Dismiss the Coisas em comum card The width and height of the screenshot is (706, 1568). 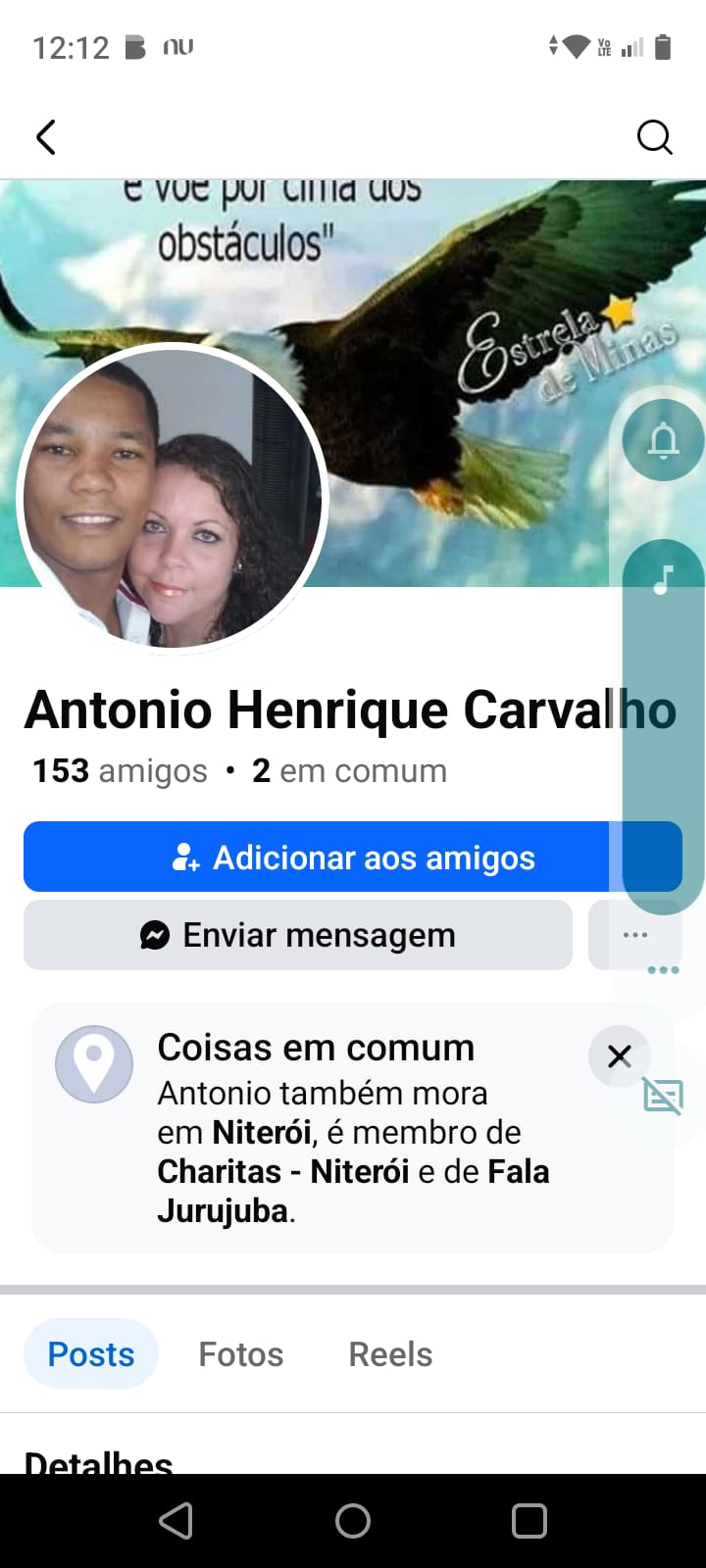(x=619, y=1056)
